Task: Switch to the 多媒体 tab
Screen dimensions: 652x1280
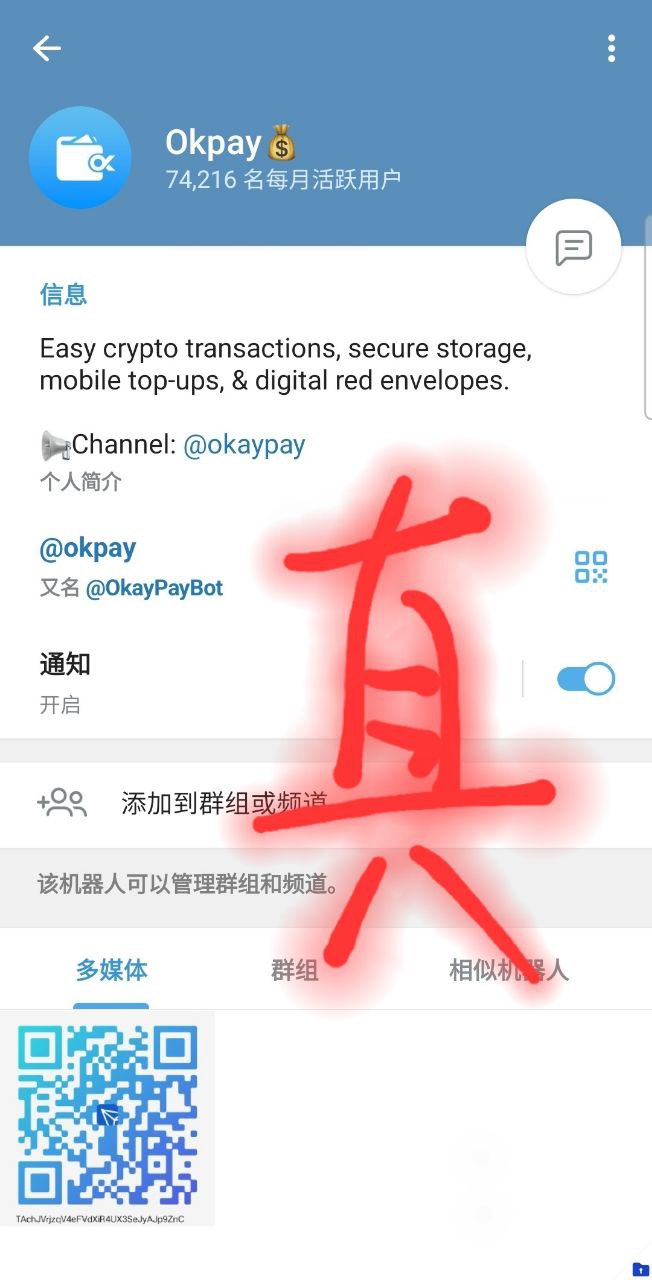Action: pos(111,969)
